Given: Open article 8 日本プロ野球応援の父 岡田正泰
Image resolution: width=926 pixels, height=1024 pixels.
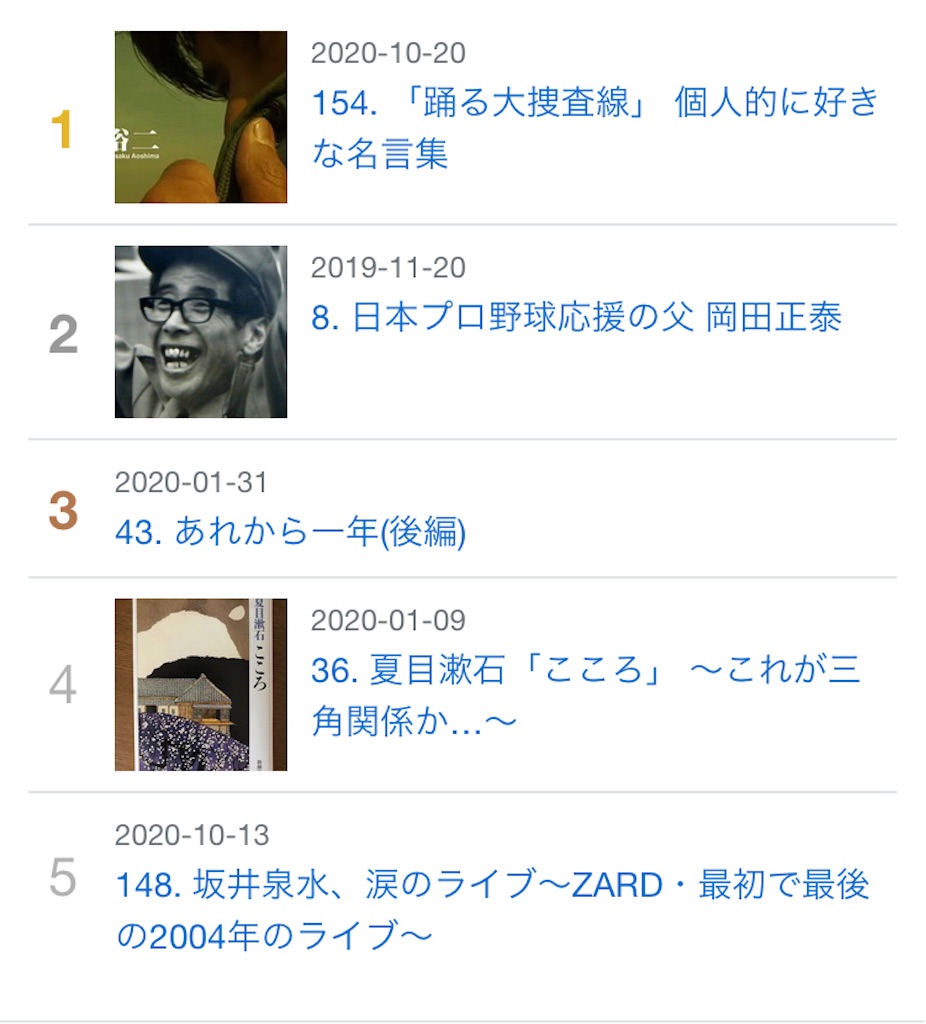Looking at the screenshot, I should point(576,317).
